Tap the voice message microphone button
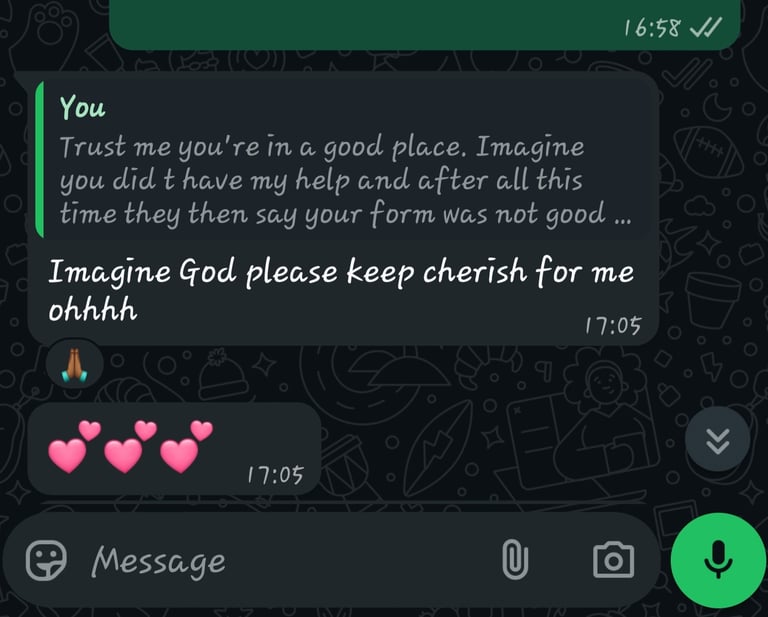The height and width of the screenshot is (617, 768). pos(718,560)
